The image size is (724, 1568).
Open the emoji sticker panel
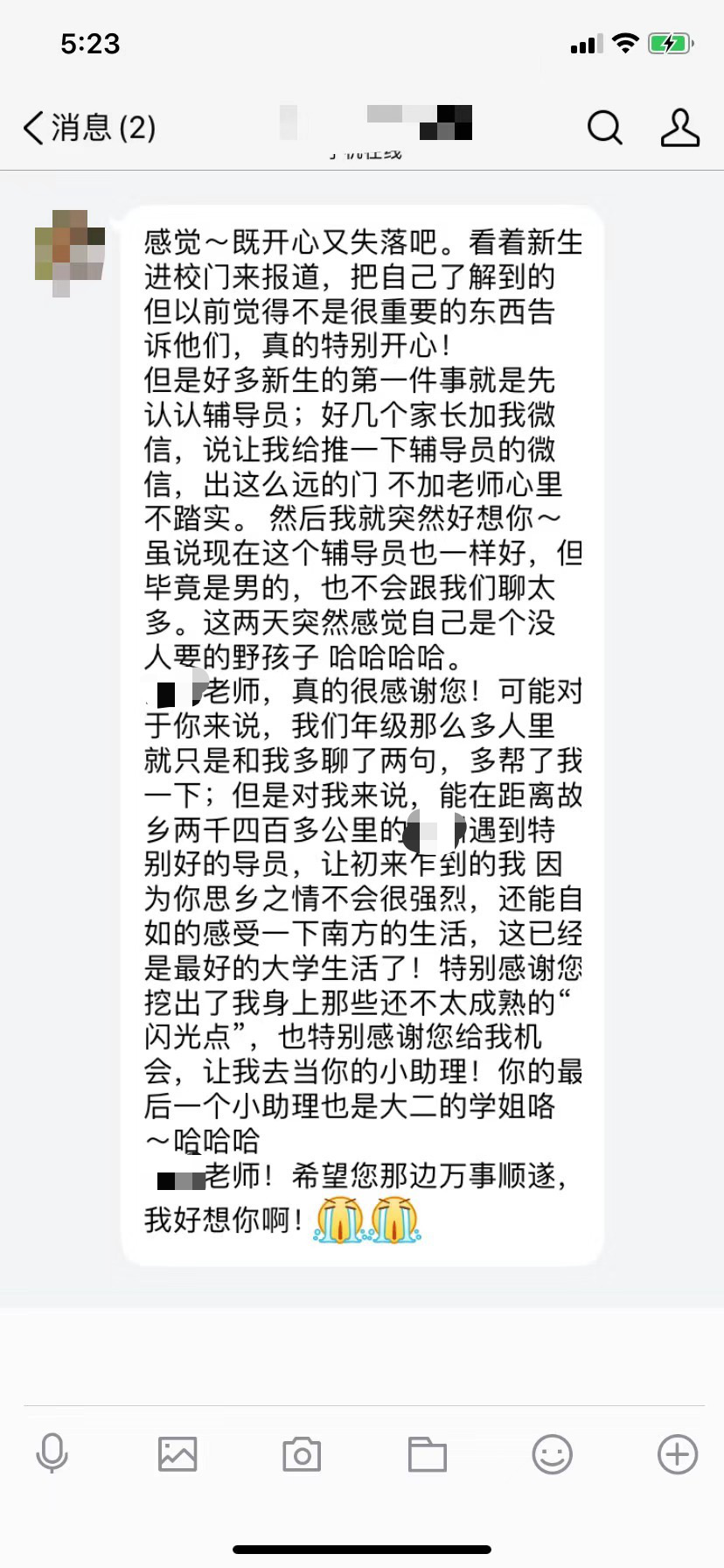(553, 1454)
